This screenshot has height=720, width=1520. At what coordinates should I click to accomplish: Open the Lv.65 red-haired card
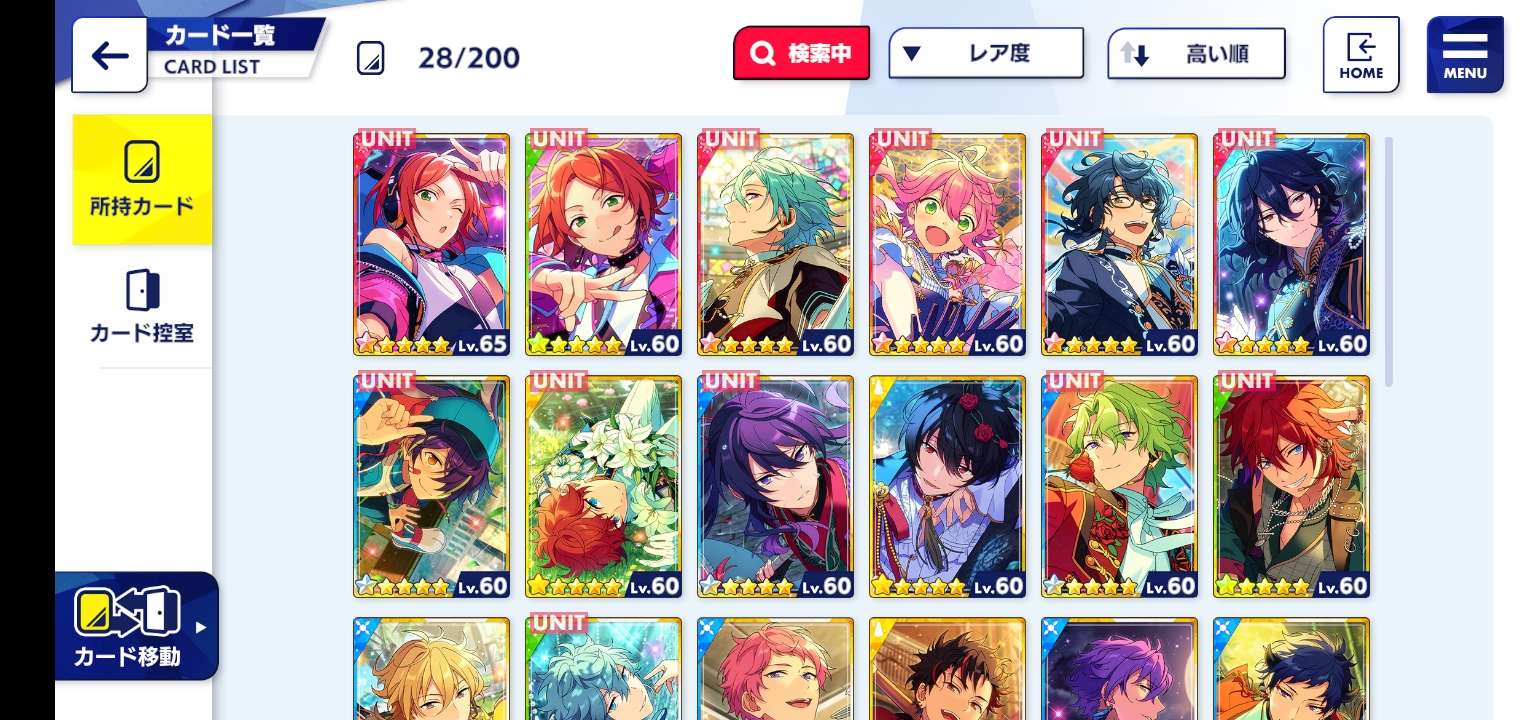[431, 244]
